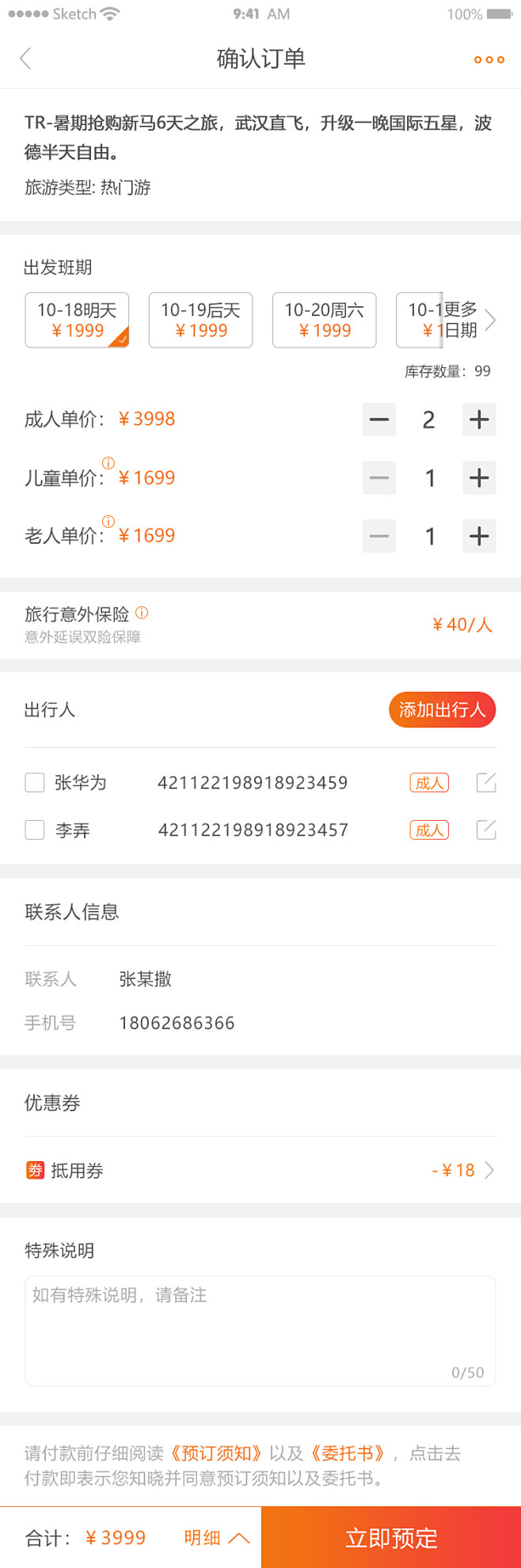The image size is (521, 1568).
Task: Go back from 确认订单 page
Action: tap(25, 59)
